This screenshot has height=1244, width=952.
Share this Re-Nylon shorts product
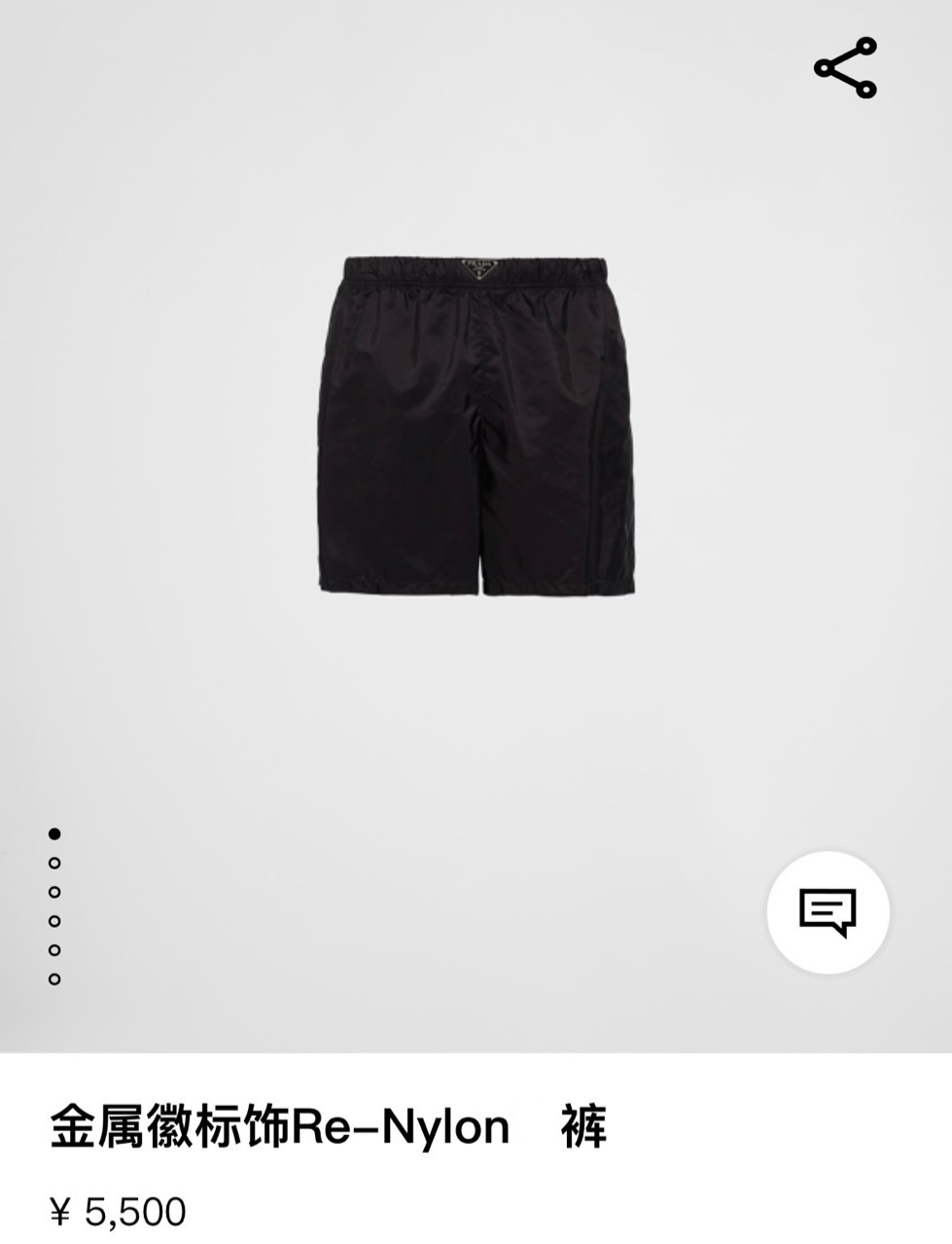(845, 68)
